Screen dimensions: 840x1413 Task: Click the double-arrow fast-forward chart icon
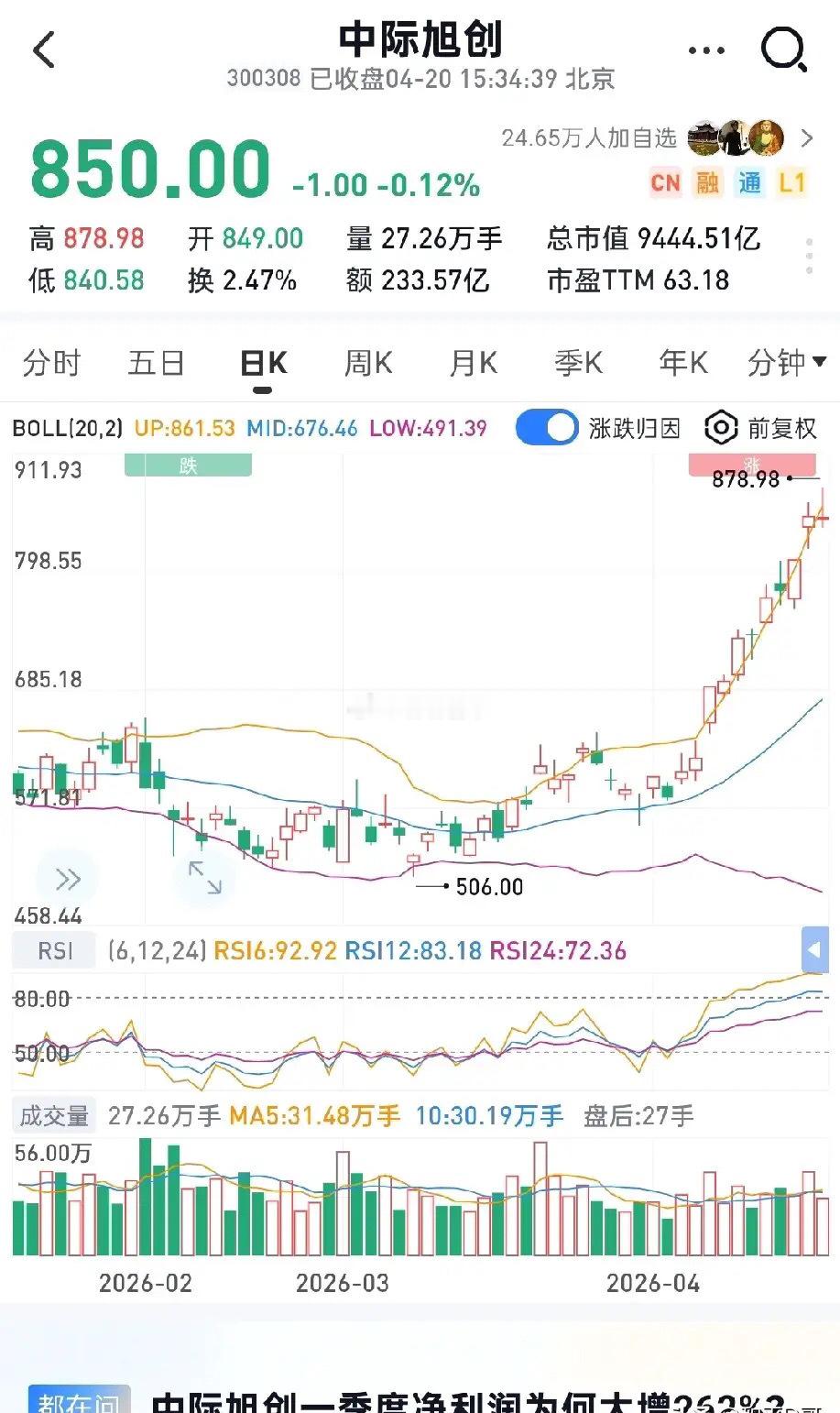[x=66, y=878]
